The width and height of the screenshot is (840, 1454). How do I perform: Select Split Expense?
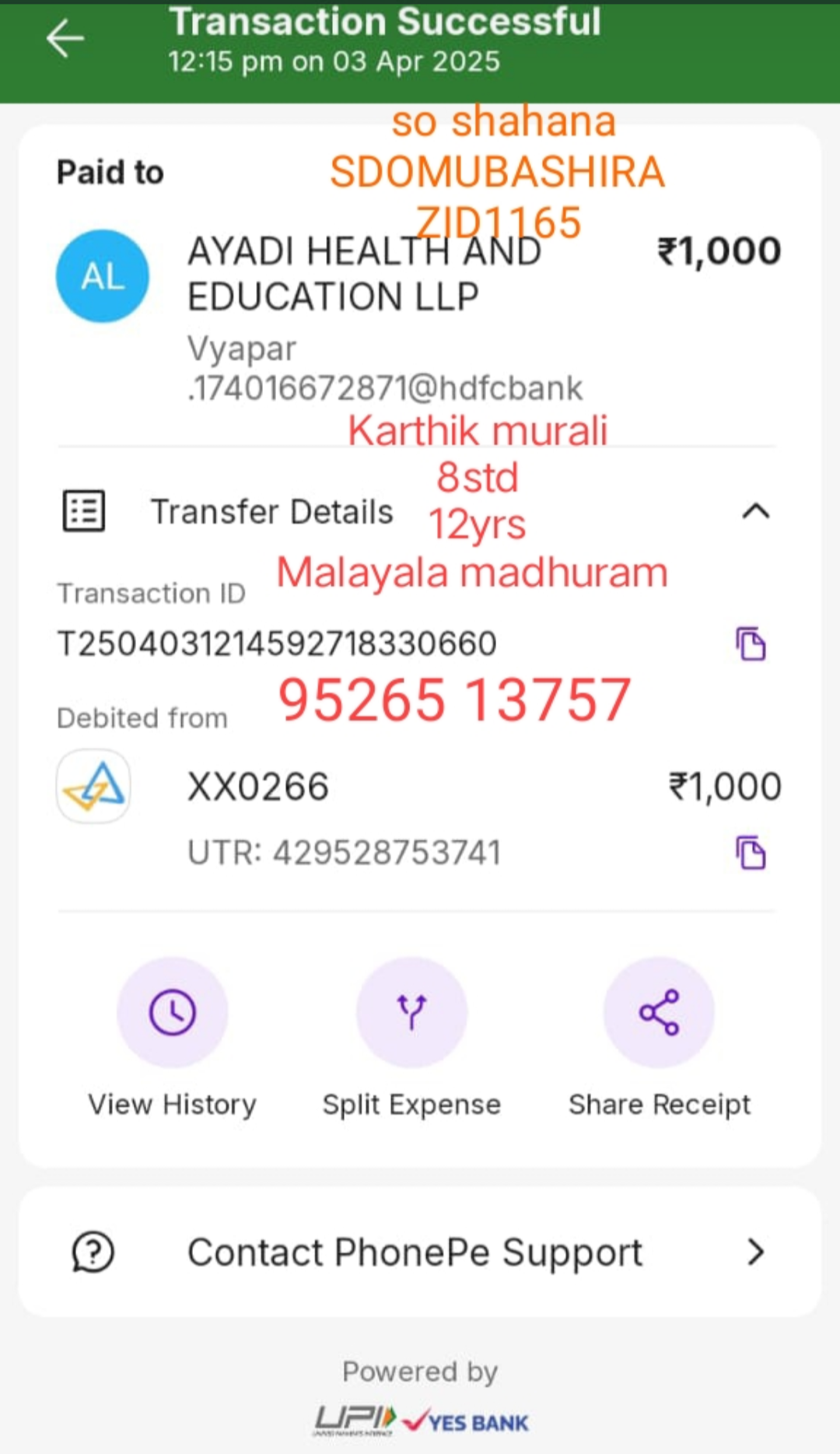point(411,1012)
